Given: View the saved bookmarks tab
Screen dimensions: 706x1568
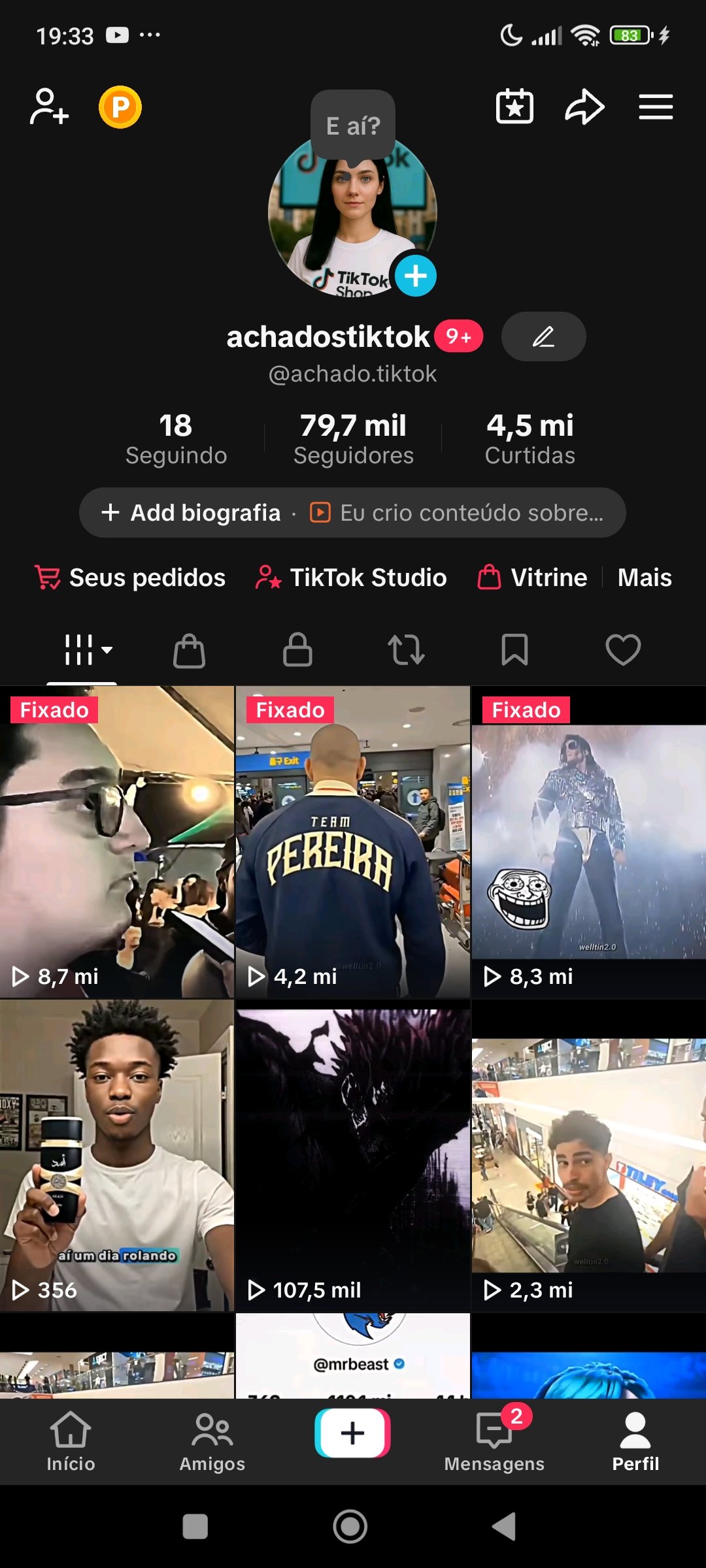Looking at the screenshot, I should point(514,650).
